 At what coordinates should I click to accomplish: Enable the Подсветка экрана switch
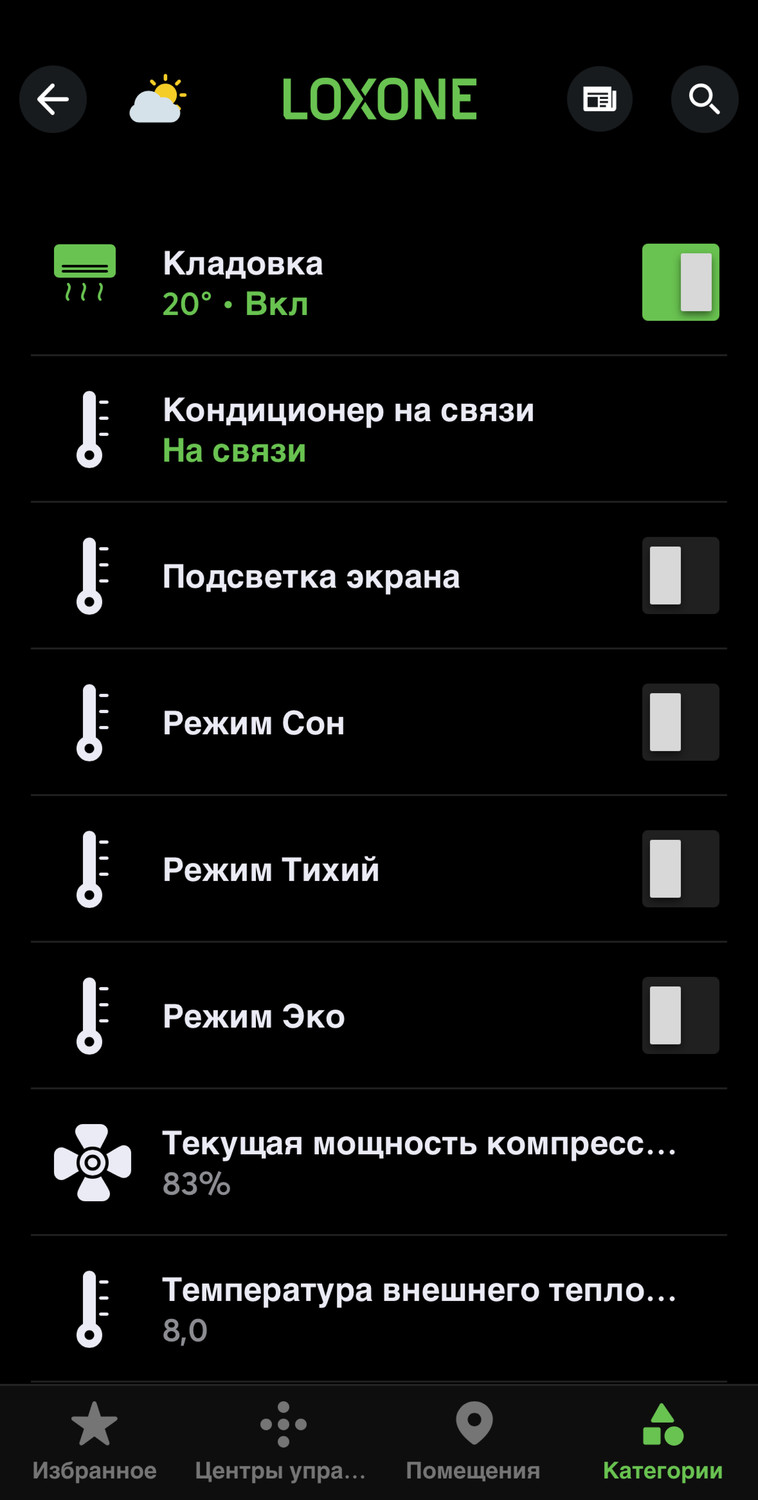[x=680, y=575]
